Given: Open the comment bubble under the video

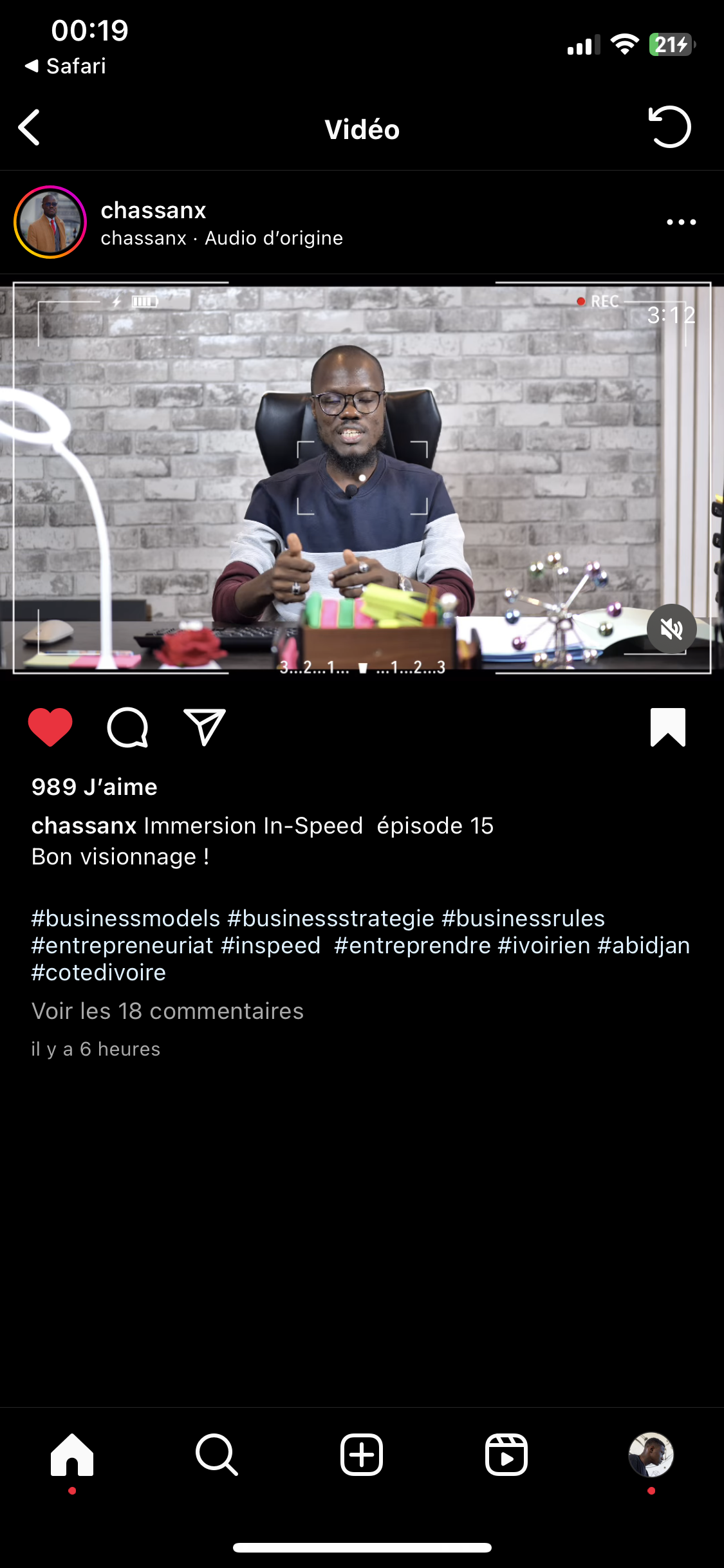Looking at the screenshot, I should click(x=127, y=727).
